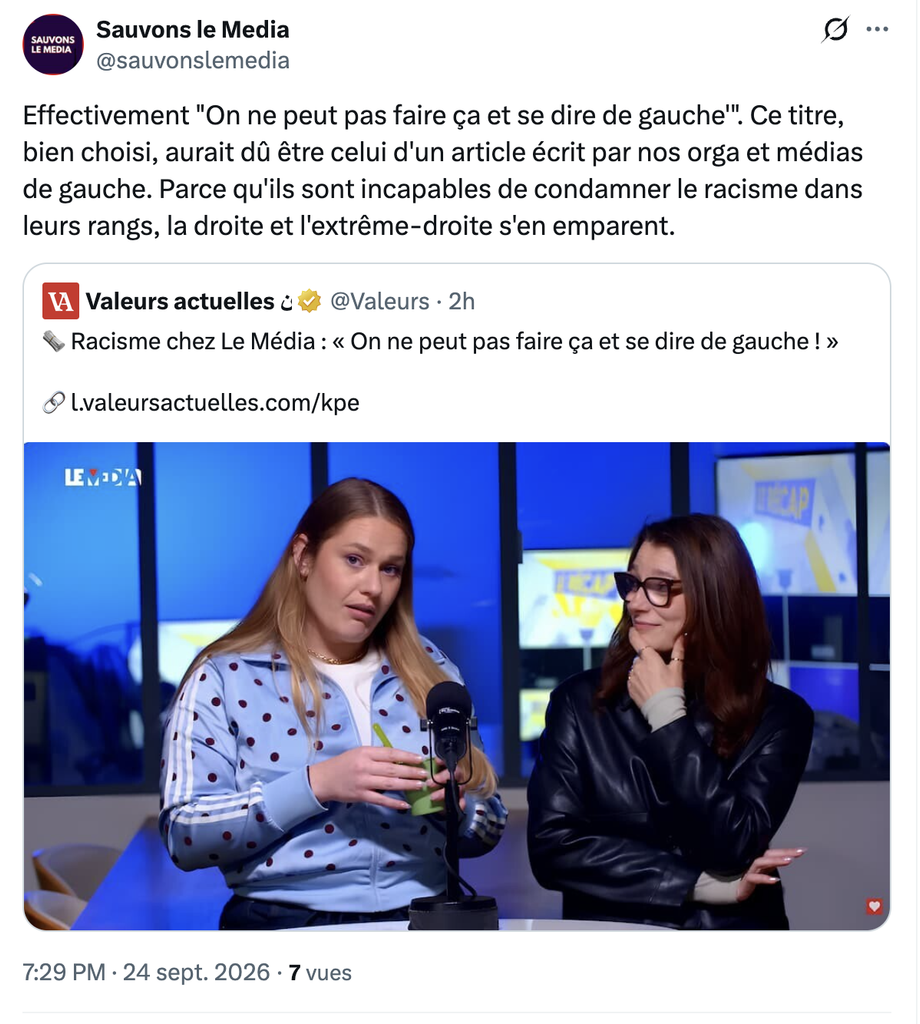
Task: Open the tweet's three-dot overflow menu
Action: pos(877,29)
